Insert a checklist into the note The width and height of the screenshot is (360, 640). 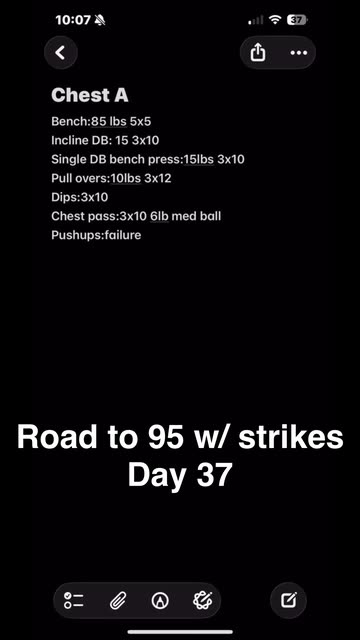[74, 600]
